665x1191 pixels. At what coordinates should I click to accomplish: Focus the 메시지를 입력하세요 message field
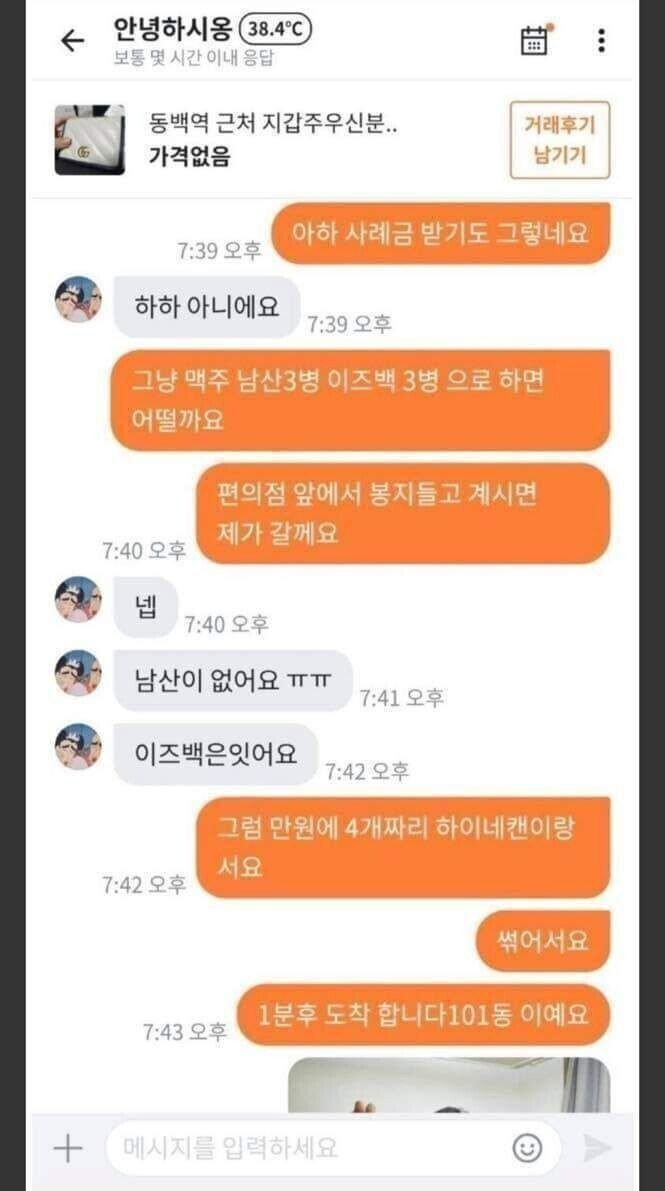tap(300, 1147)
